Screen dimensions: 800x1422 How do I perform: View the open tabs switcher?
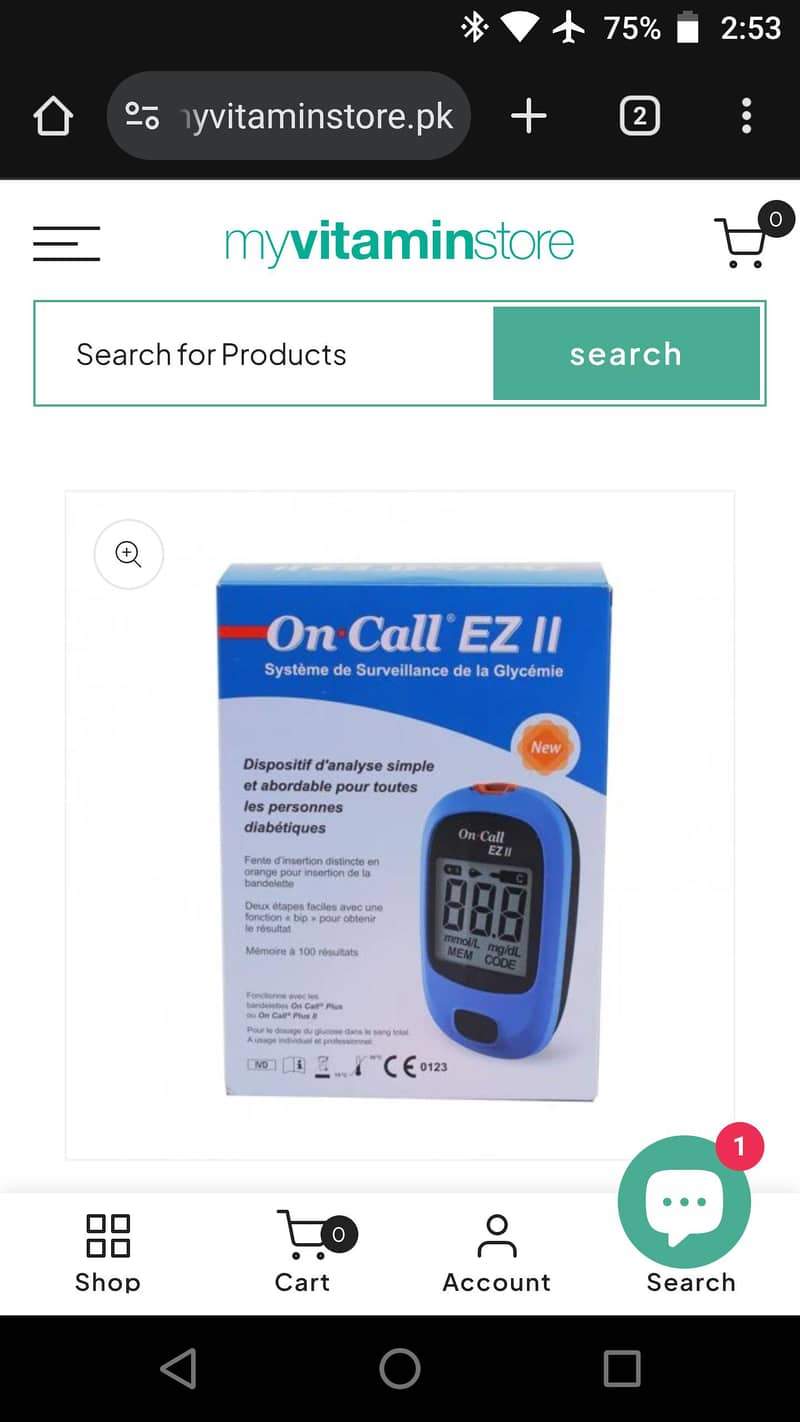pos(639,117)
